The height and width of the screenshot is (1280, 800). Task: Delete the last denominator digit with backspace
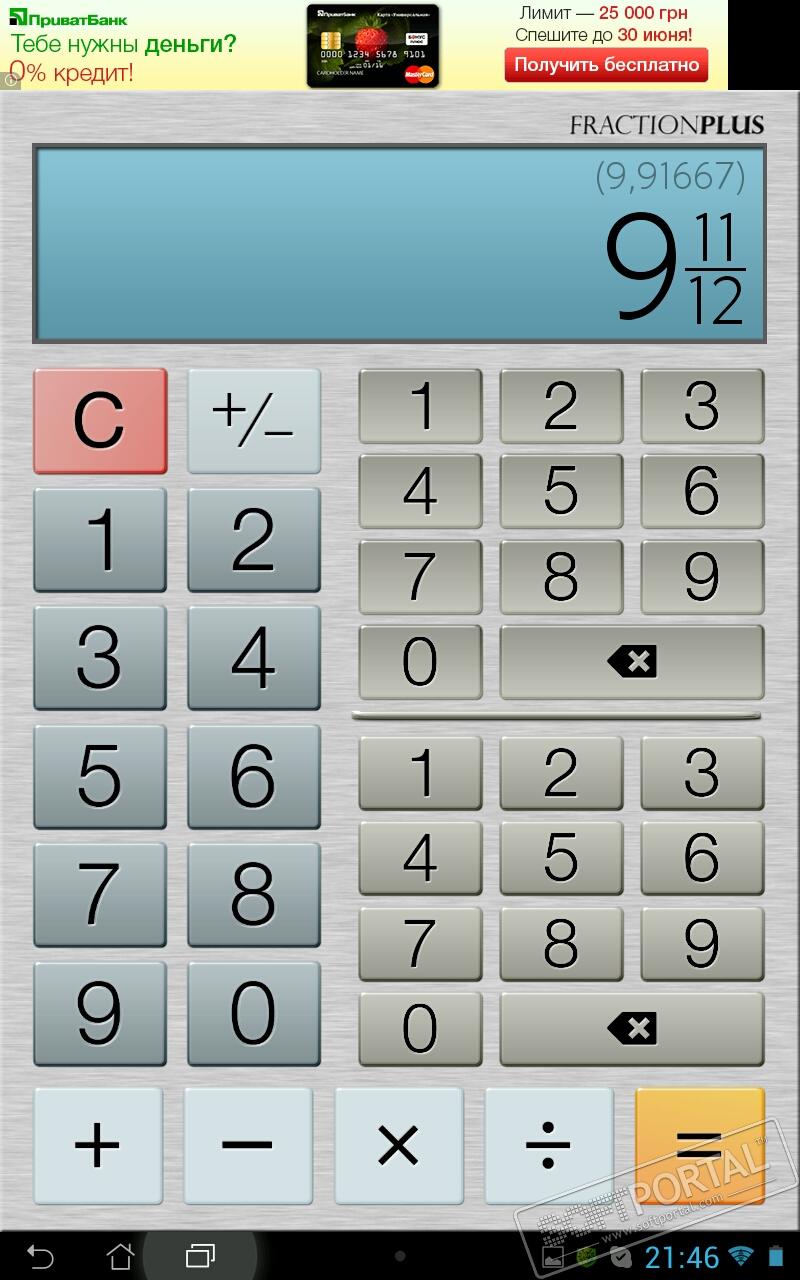tap(631, 1028)
